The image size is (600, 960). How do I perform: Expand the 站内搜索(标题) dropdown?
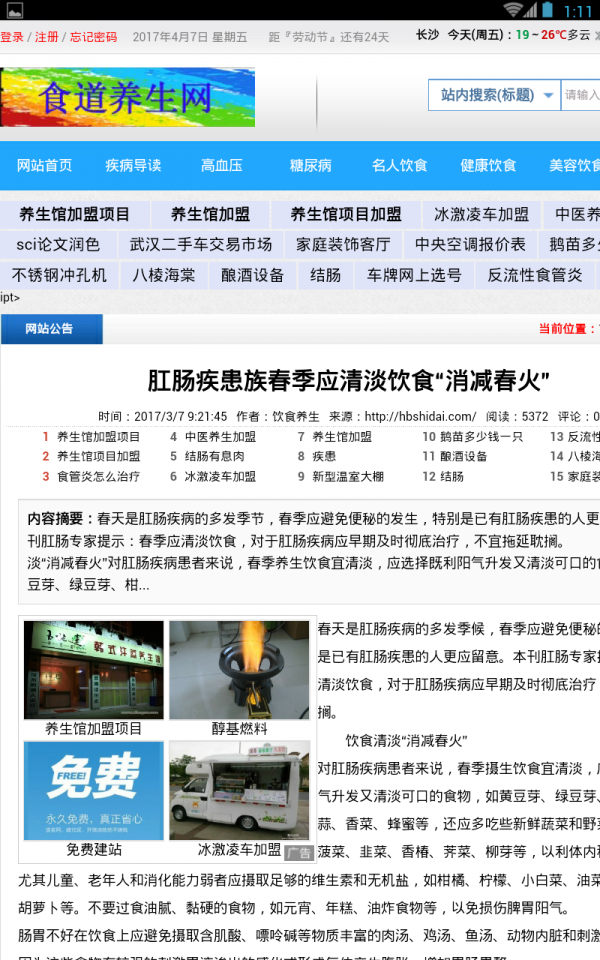(493, 96)
